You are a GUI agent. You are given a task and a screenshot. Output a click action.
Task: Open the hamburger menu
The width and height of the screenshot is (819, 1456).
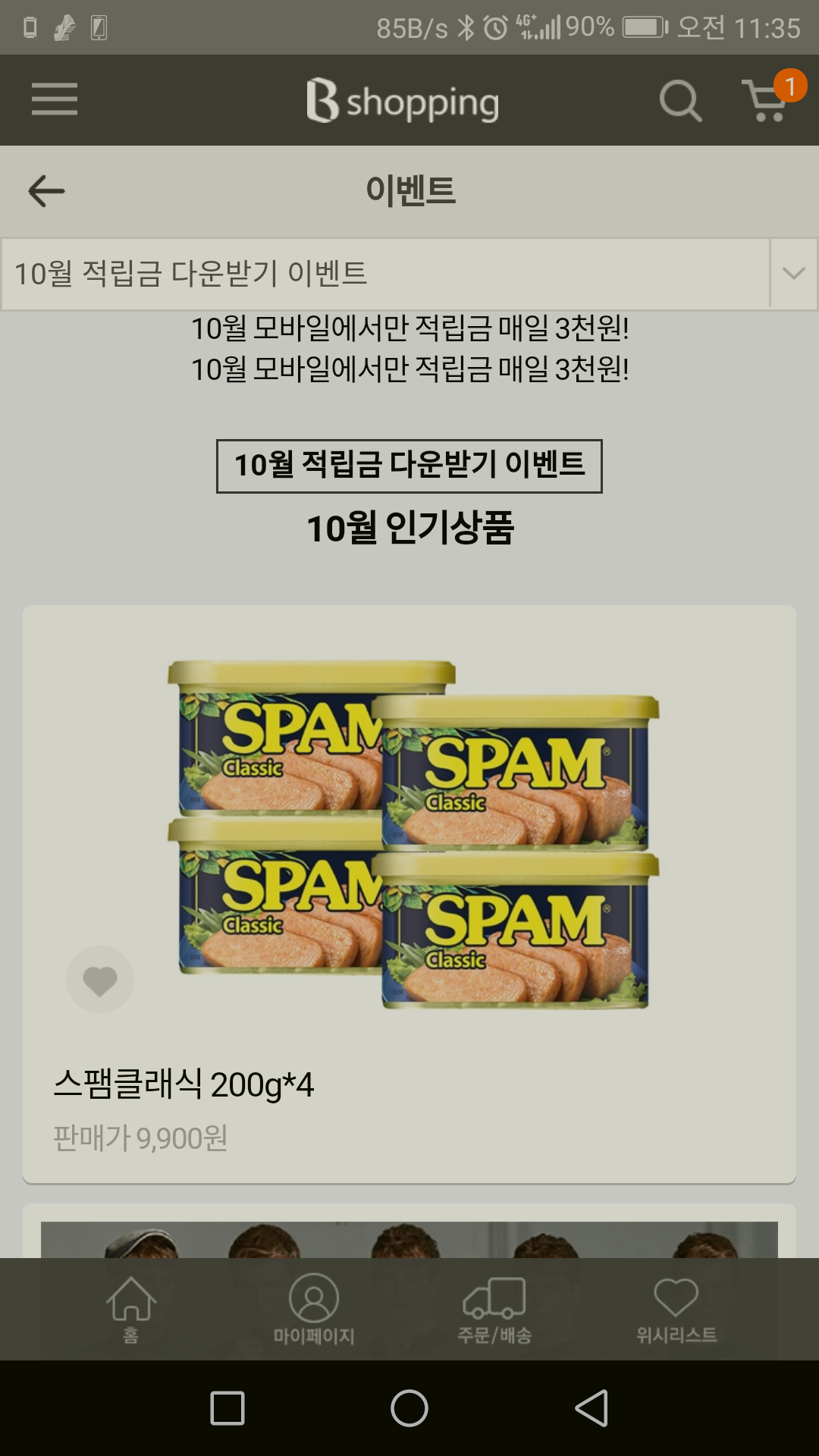pos(54,99)
